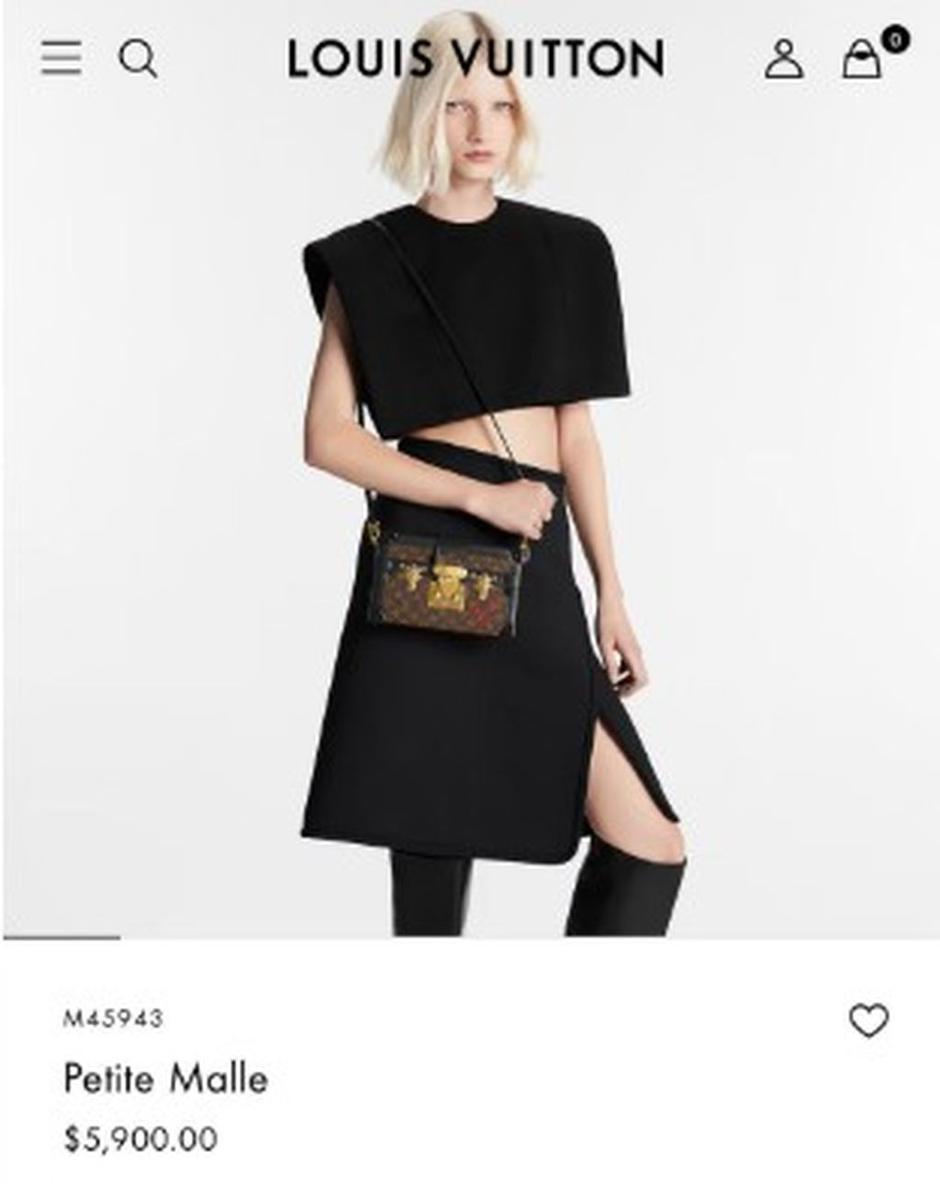This screenshot has width=940, height=1184.
Task: Open the shopping bag
Action: coord(862,60)
